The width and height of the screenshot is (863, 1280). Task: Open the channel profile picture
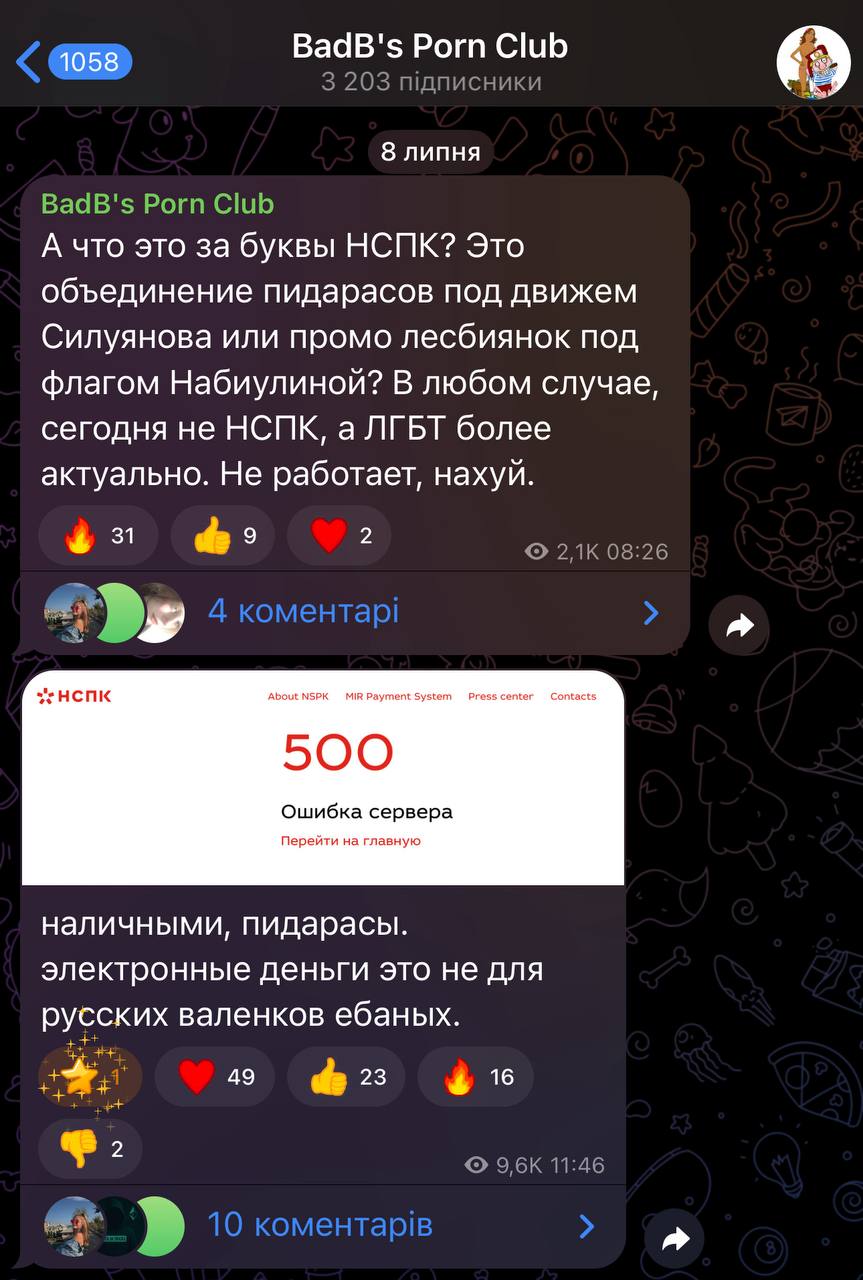813,62
